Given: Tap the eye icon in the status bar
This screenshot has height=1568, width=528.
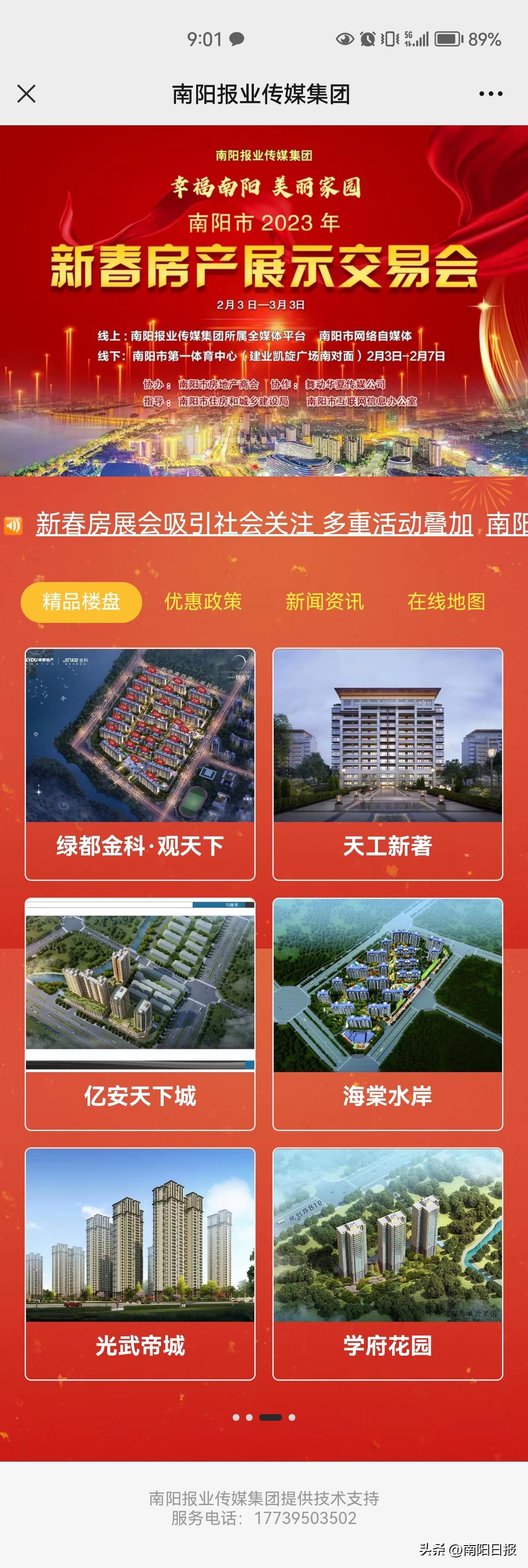Looking at the screenshot, I should (345, 38).
